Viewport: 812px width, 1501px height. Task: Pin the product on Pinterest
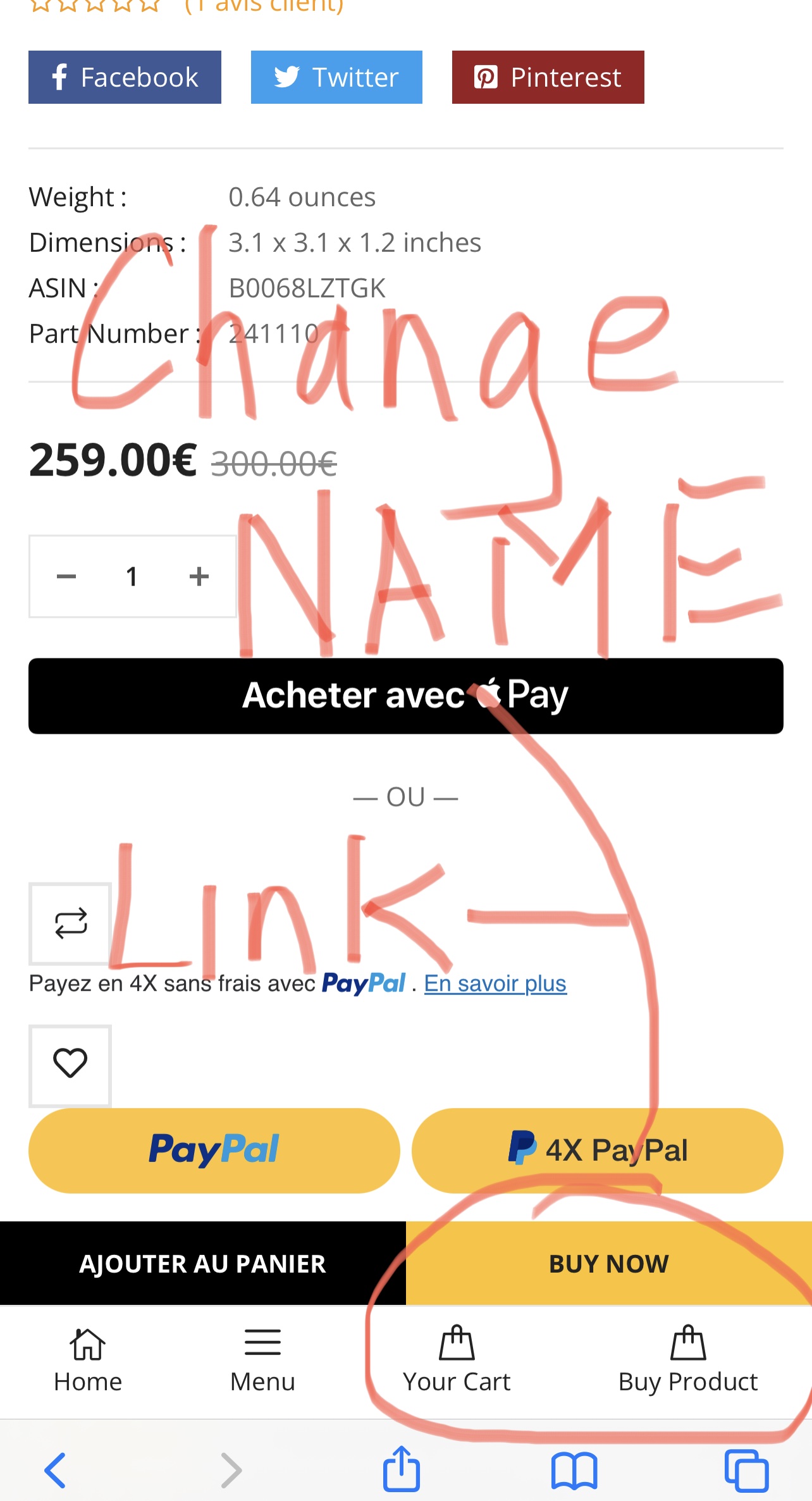pyautogui.click(x=548, y=77)
